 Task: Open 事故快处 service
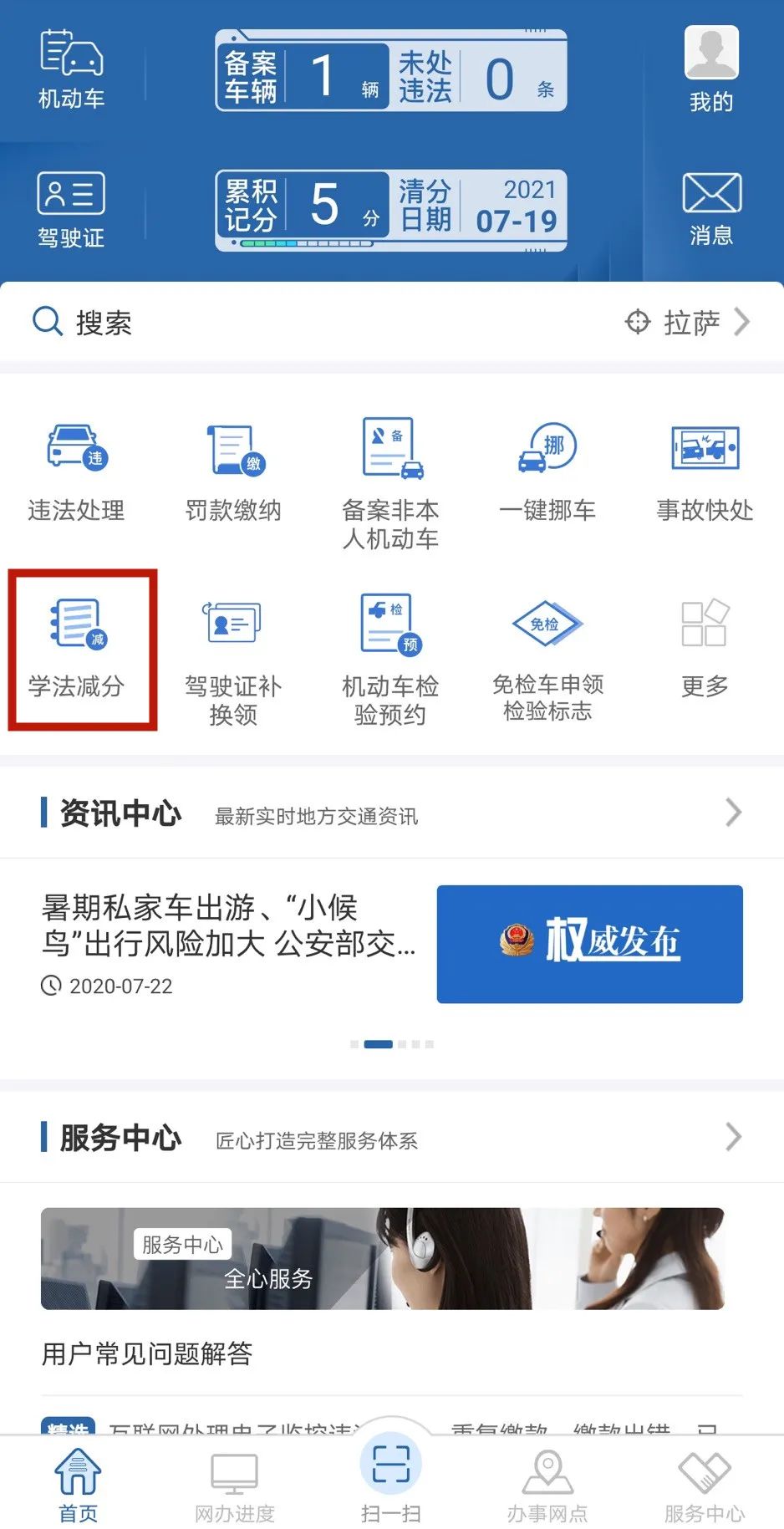click(705, 474)
